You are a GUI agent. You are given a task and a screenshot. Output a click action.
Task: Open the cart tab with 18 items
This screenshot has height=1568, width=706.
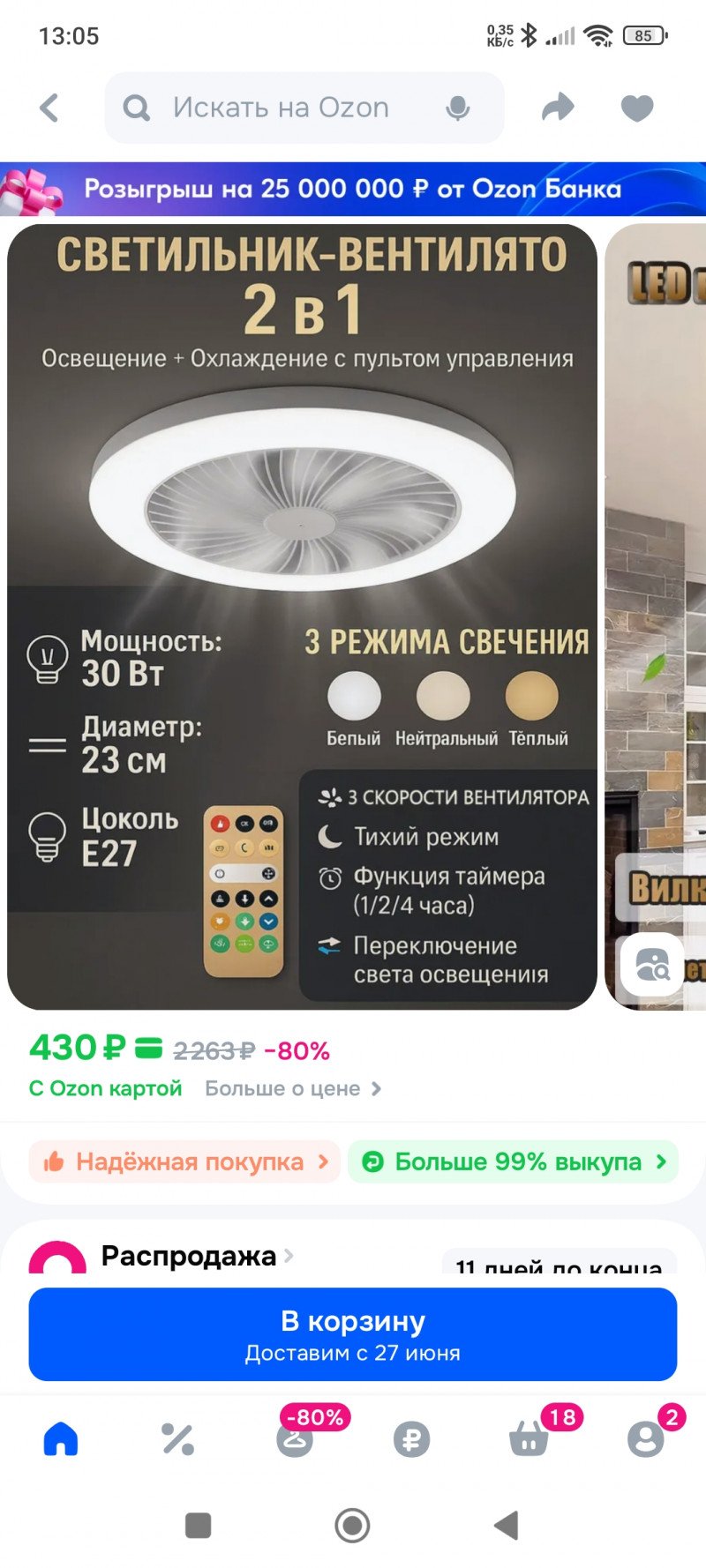529,1438
